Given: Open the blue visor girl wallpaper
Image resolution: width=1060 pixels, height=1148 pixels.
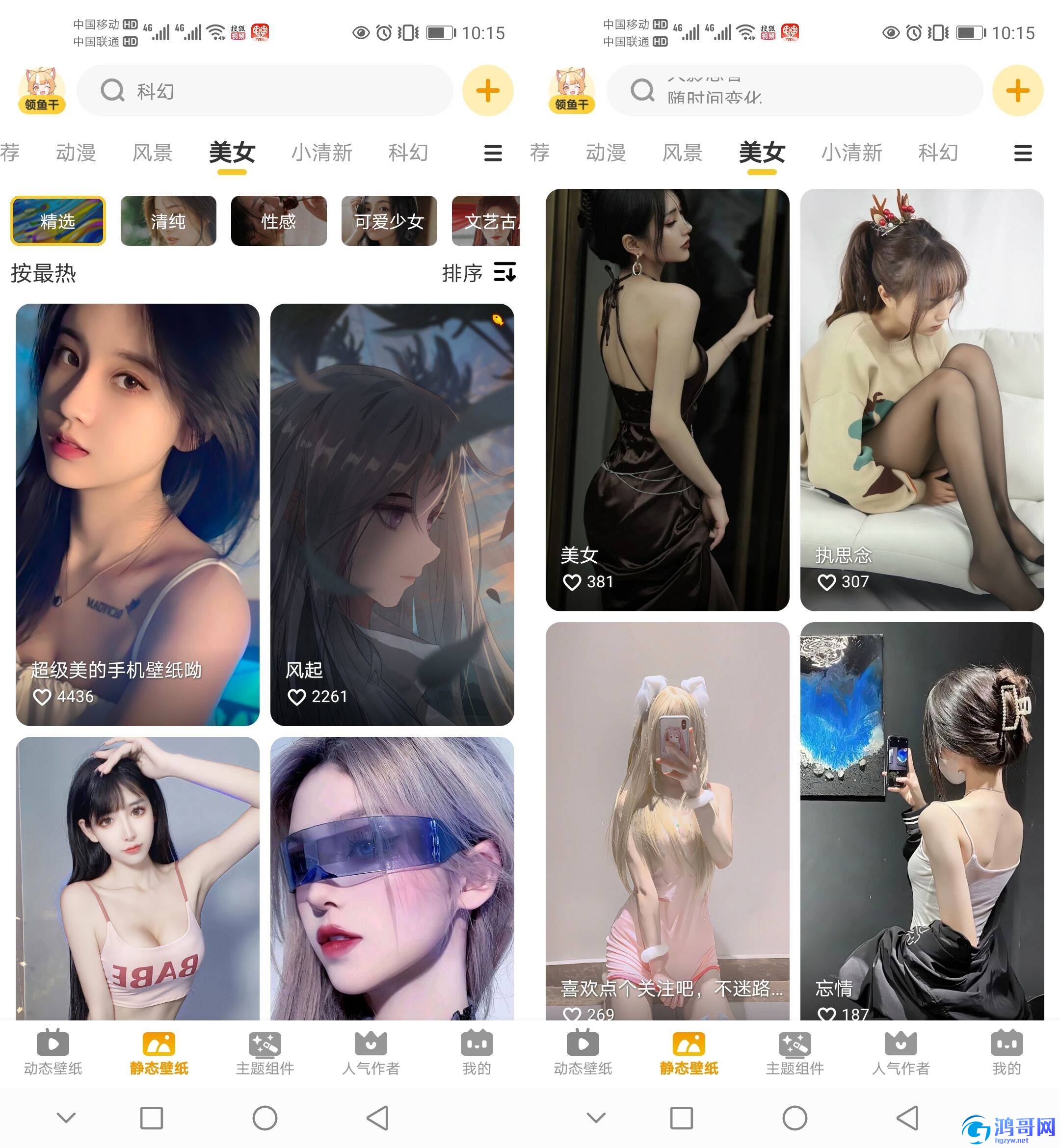Looking at the screenshot, I should point(392,877).
